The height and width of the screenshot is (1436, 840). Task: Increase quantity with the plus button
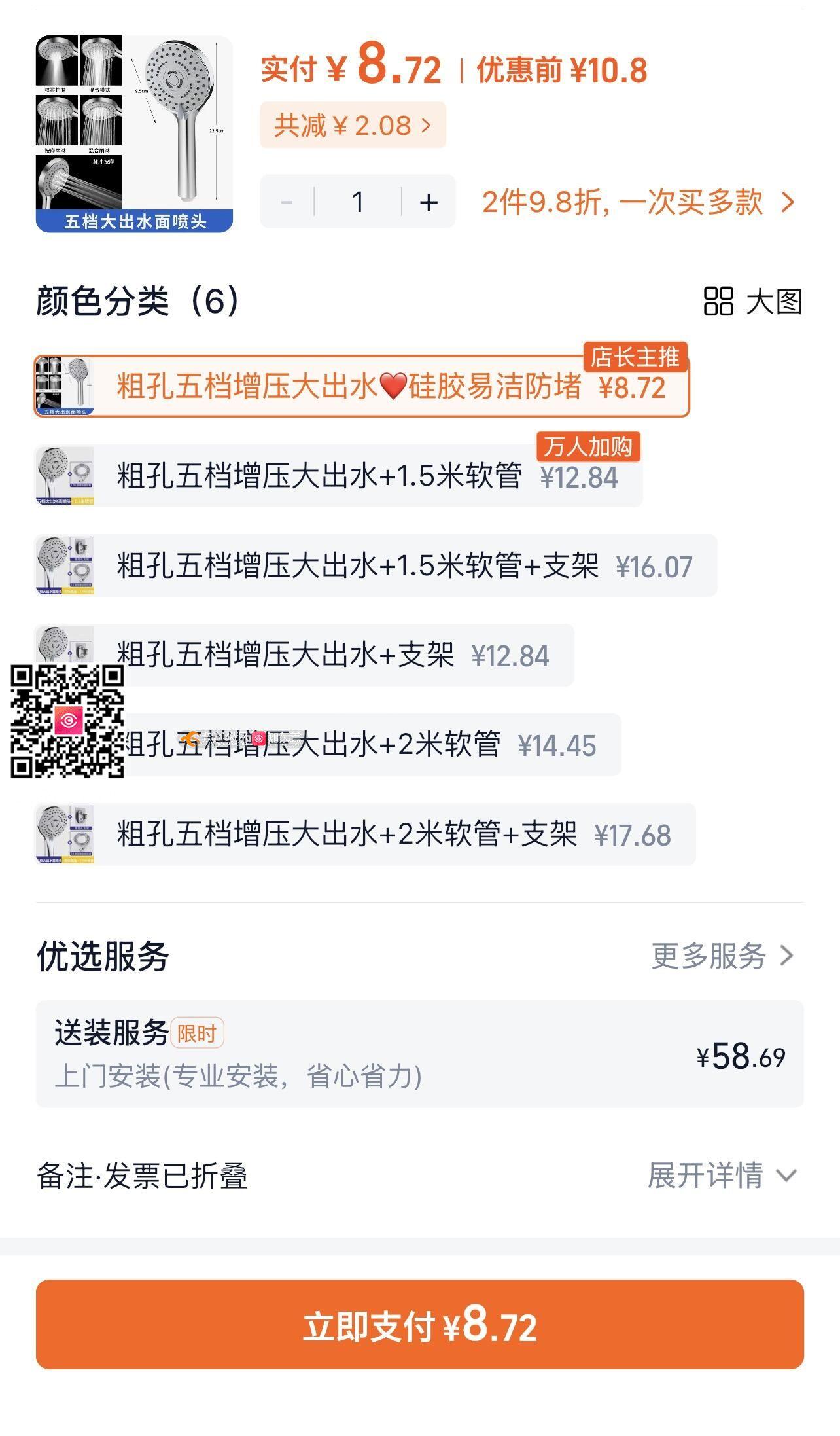(429, 202)
